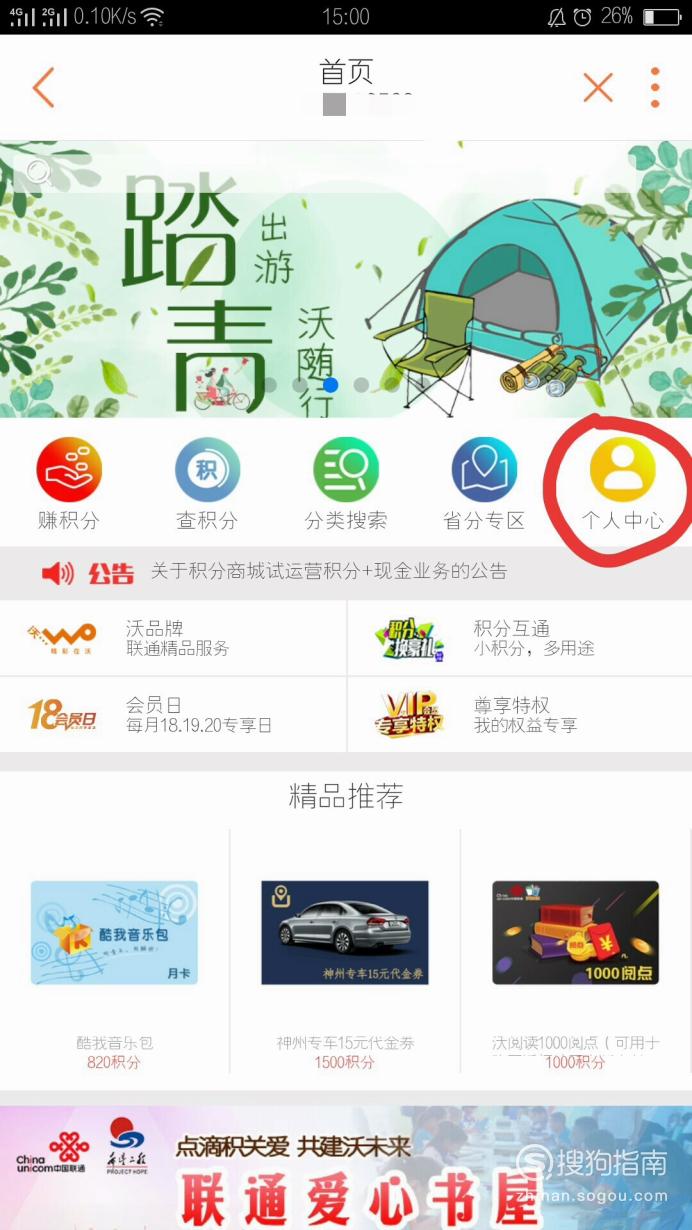The width and height of the screenshot is (692, 1230).
Task: Open 个人中心 personal center
Action: click(622, 484)
